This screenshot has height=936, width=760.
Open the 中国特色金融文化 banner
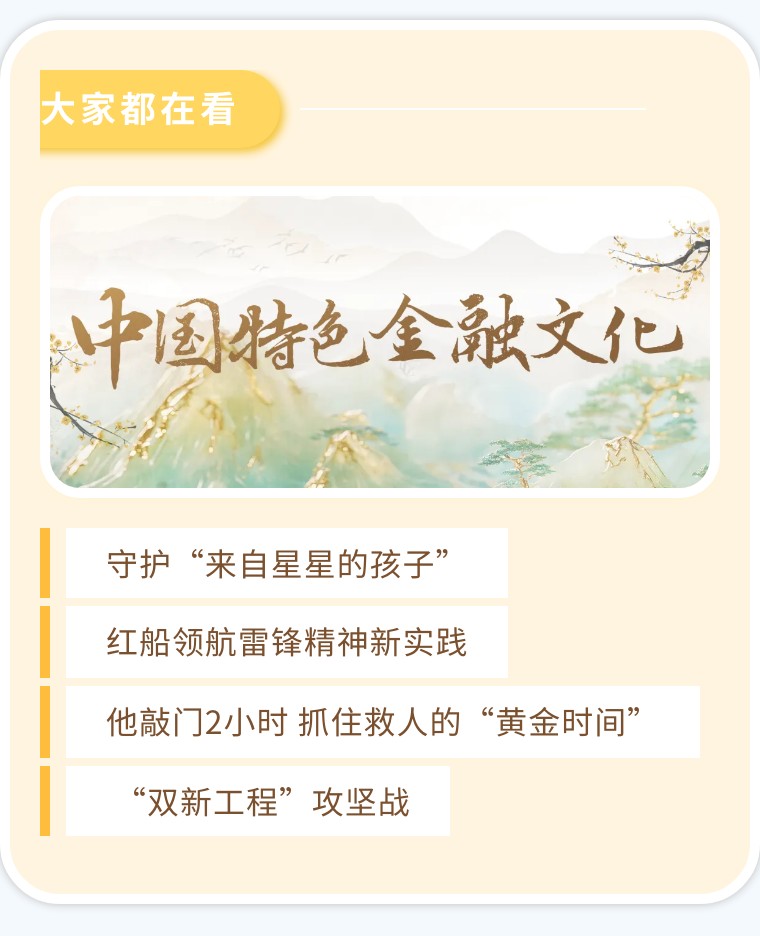(x=380, y=341)
